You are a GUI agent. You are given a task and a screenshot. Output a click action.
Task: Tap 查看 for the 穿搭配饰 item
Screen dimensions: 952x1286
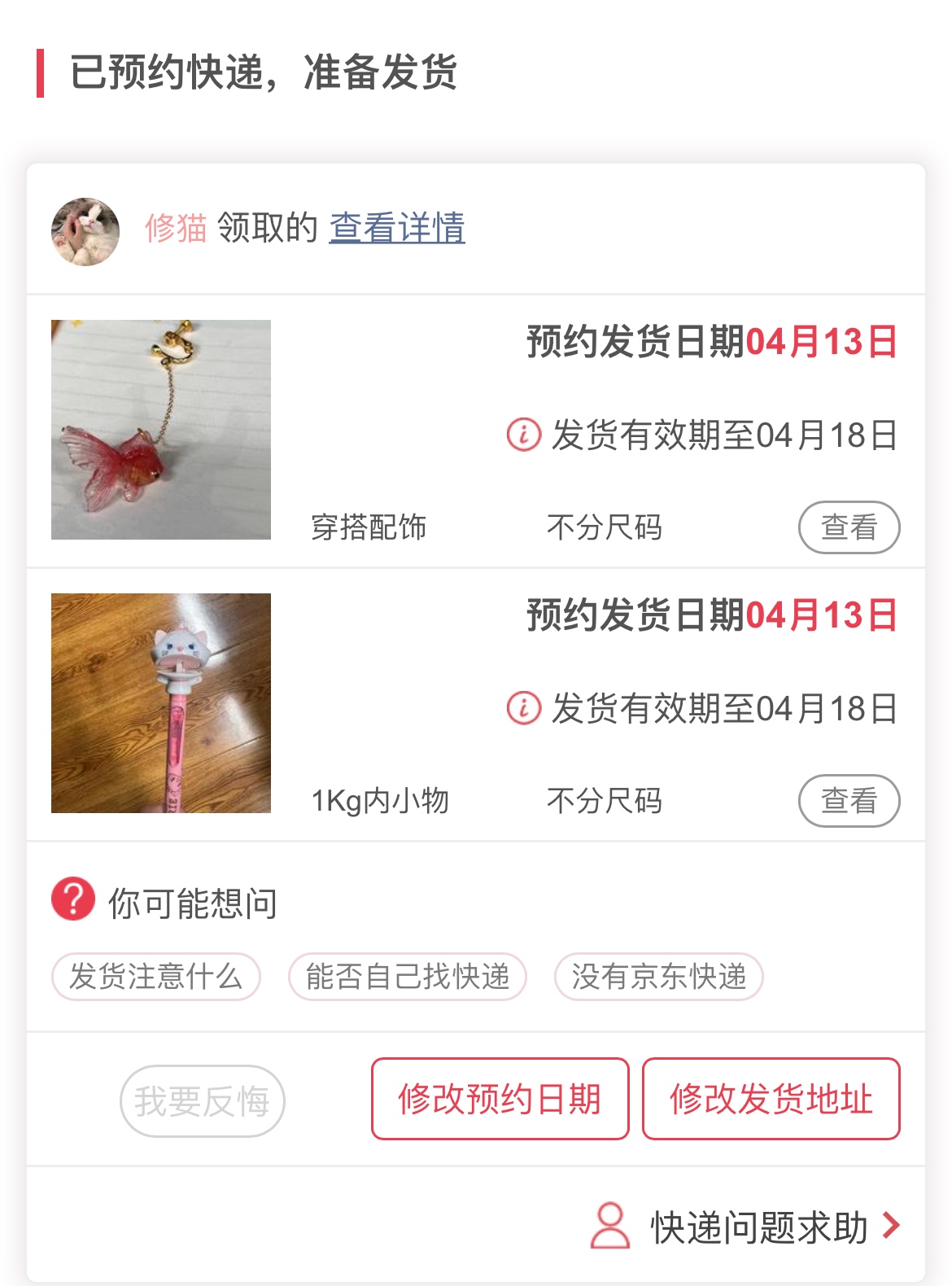849,527
